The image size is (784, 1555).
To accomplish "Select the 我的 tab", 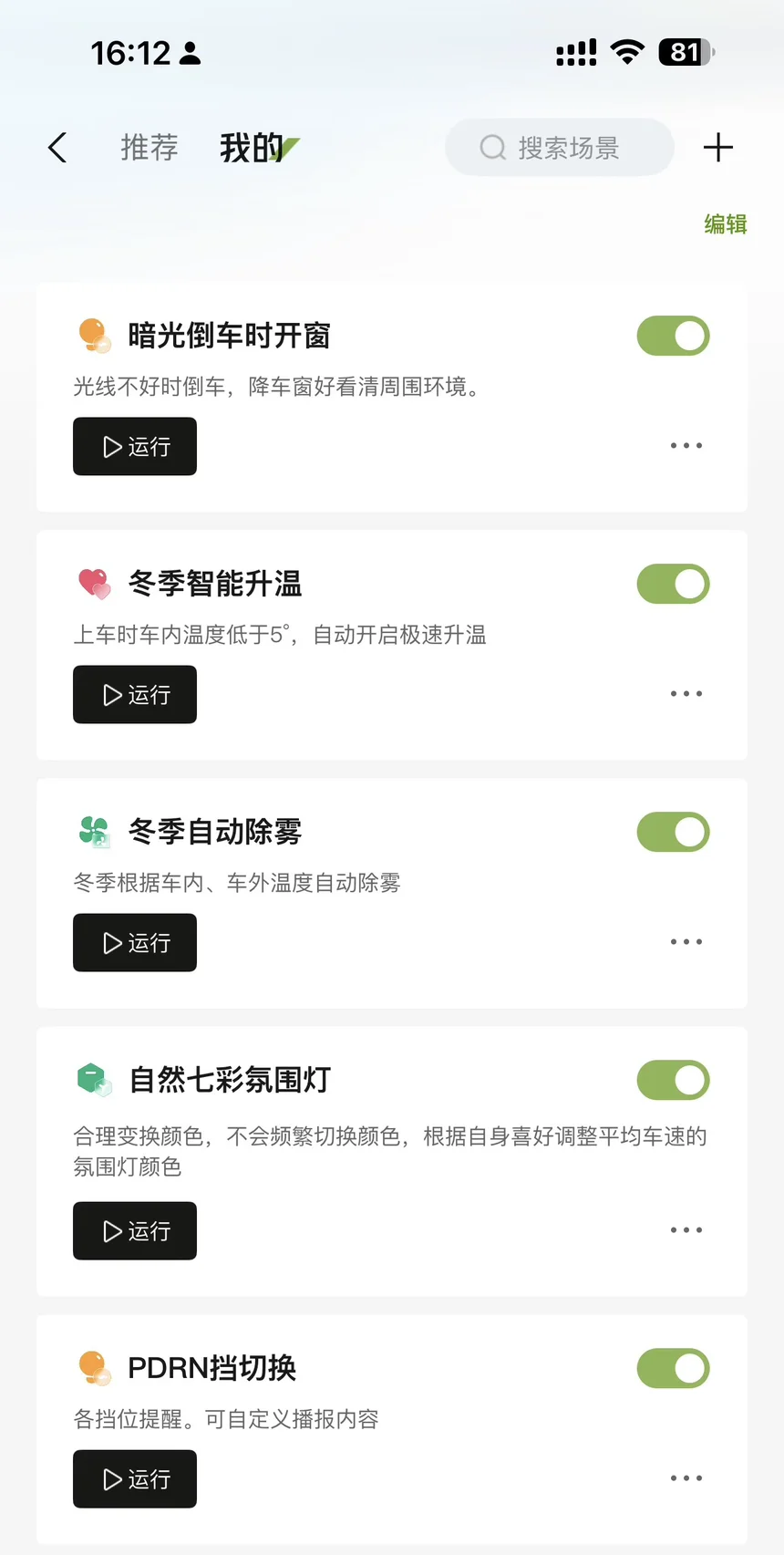I will 252,148.
